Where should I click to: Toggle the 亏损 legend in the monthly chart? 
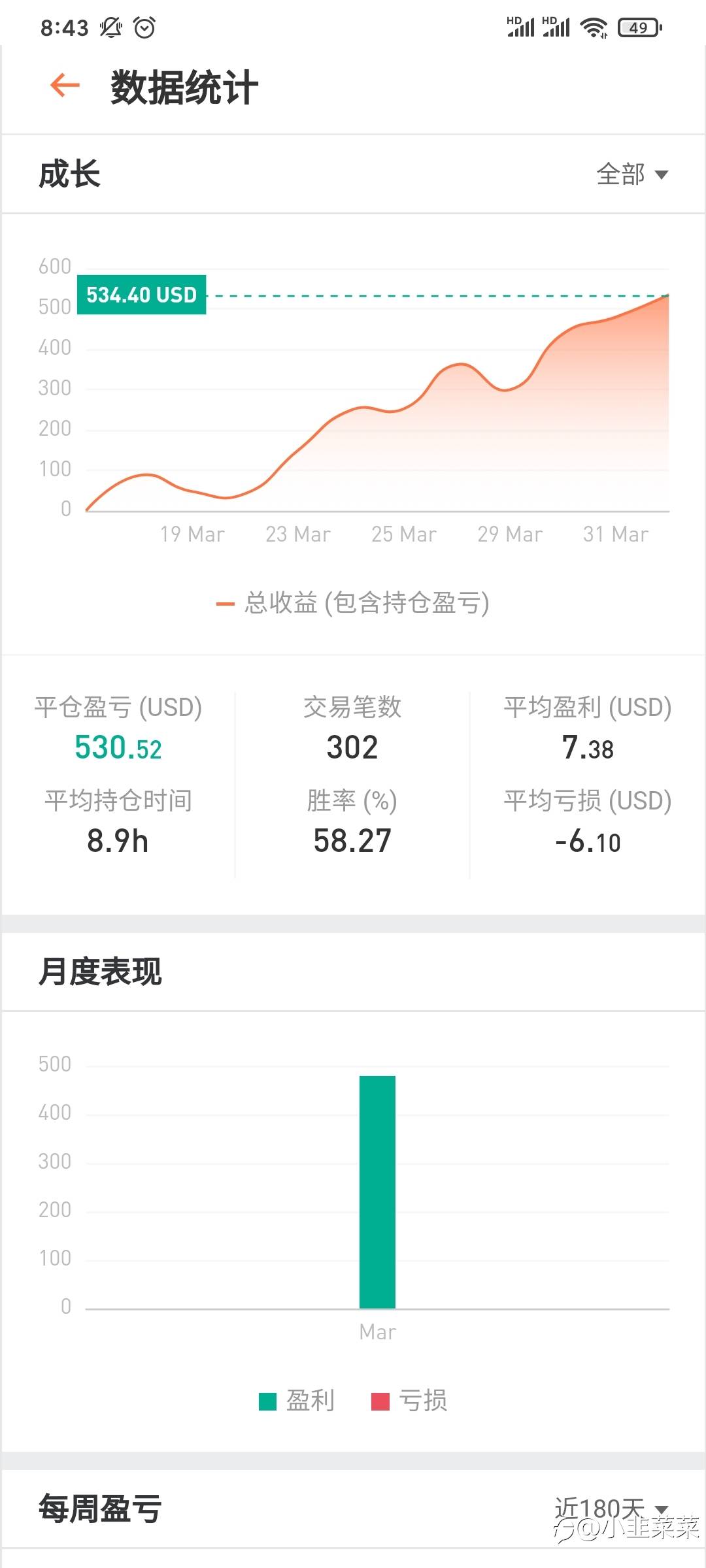409,1401
